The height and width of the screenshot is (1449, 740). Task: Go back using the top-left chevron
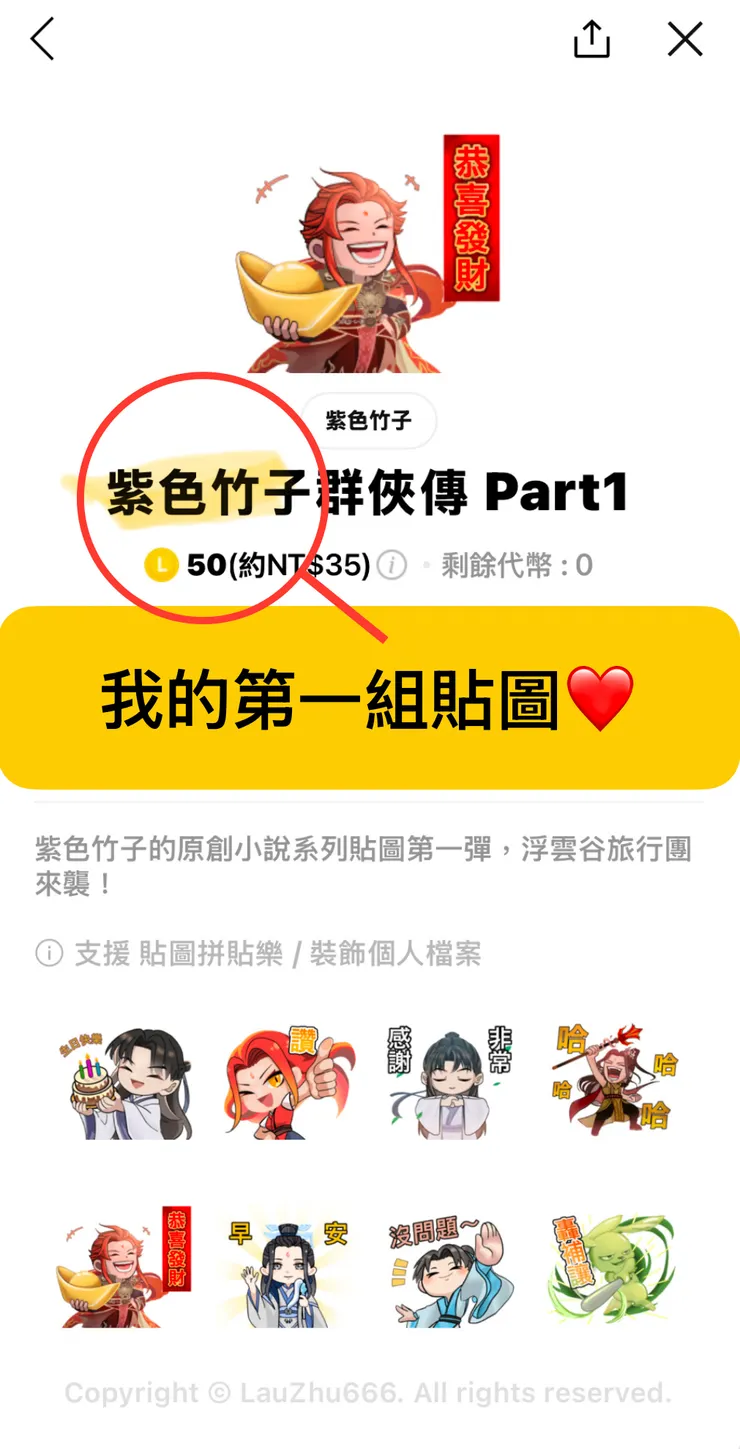click(42, 40)
